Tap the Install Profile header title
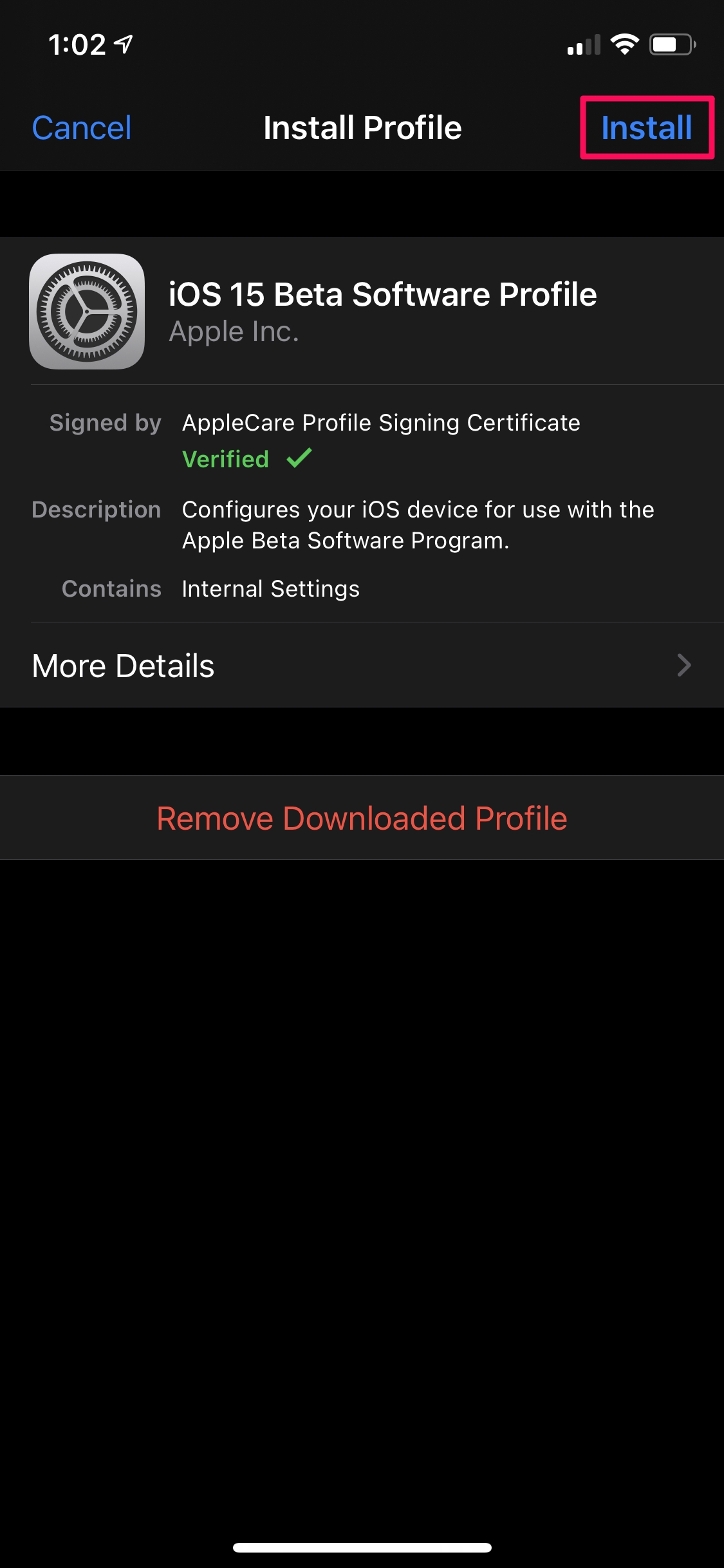This screenshot has width=724, height=1568. tap(362, 127)
